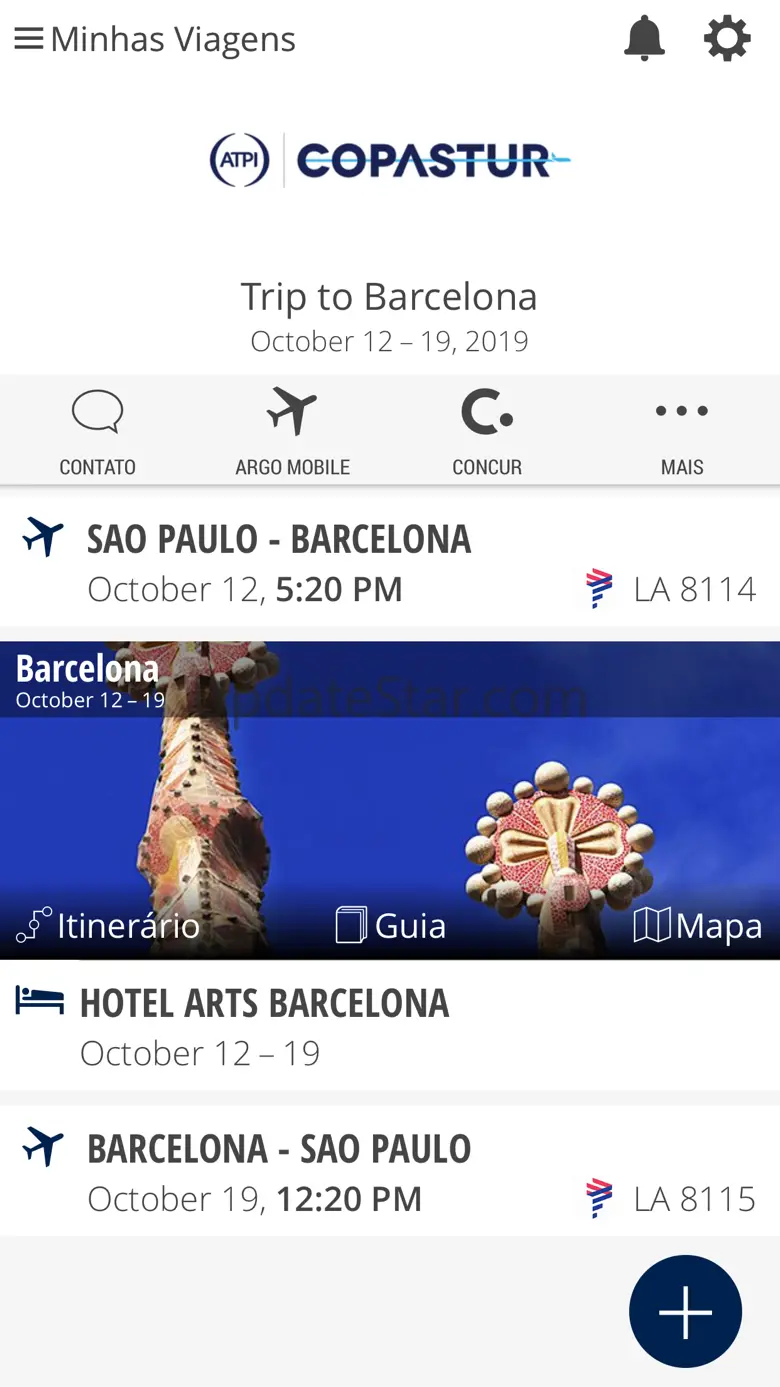The height and width of the screenshot is (1387, 780).
Task: View the Barcelona itinerary
Action: [x=108, y=925]
